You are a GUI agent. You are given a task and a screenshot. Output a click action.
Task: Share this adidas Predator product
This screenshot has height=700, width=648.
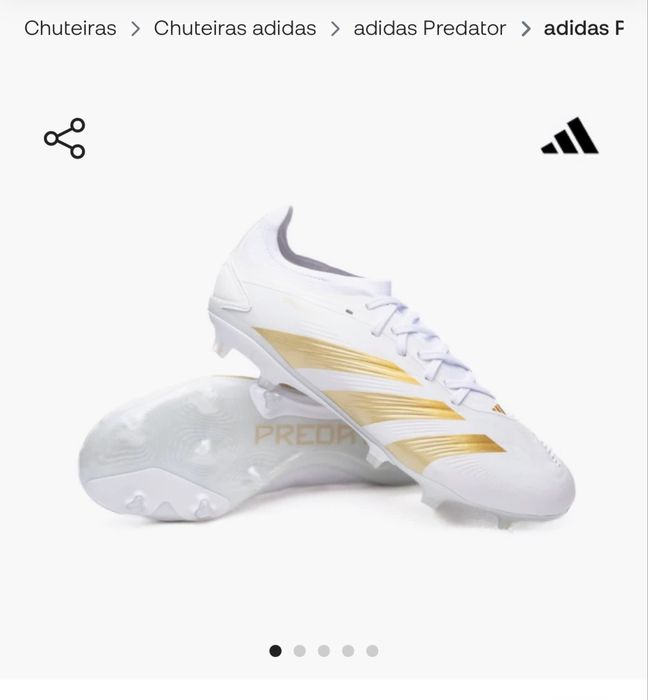pos(65,139)
